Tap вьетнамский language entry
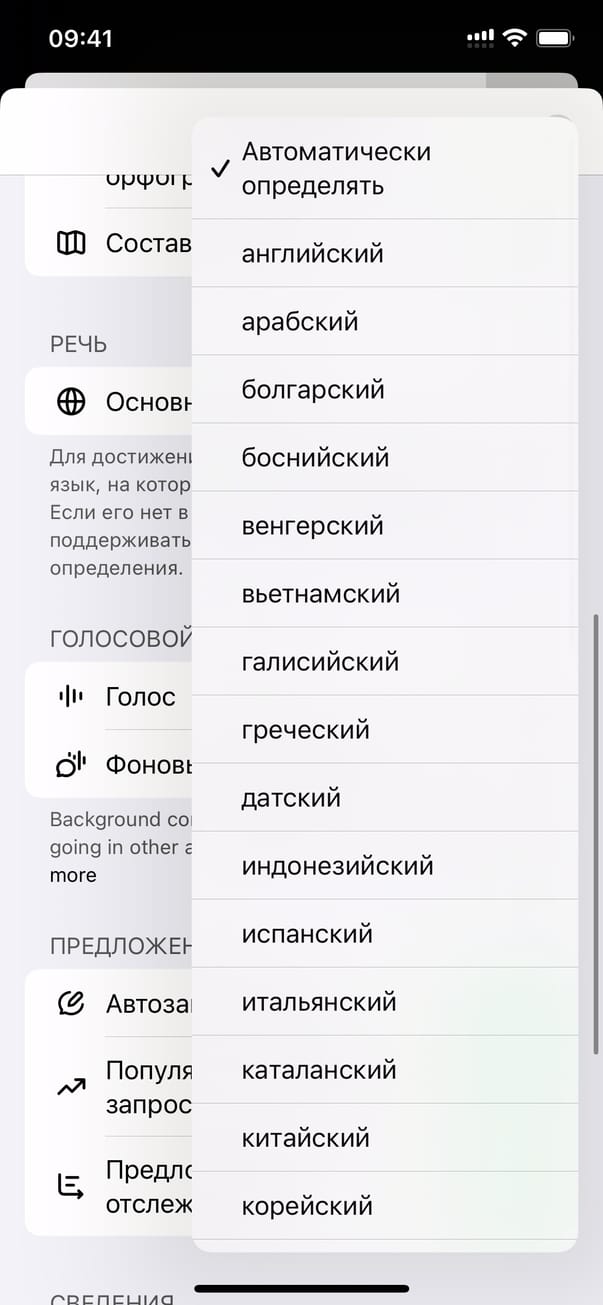Viewport: 603px width, 1305px height. point(384,594)
